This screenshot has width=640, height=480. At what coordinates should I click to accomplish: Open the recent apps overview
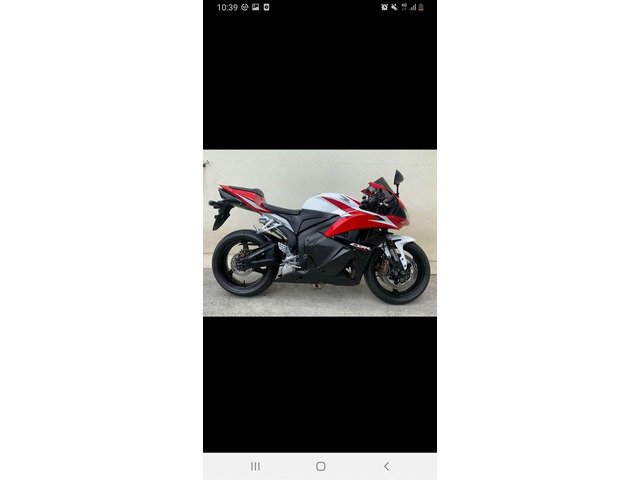click(255, 466)
